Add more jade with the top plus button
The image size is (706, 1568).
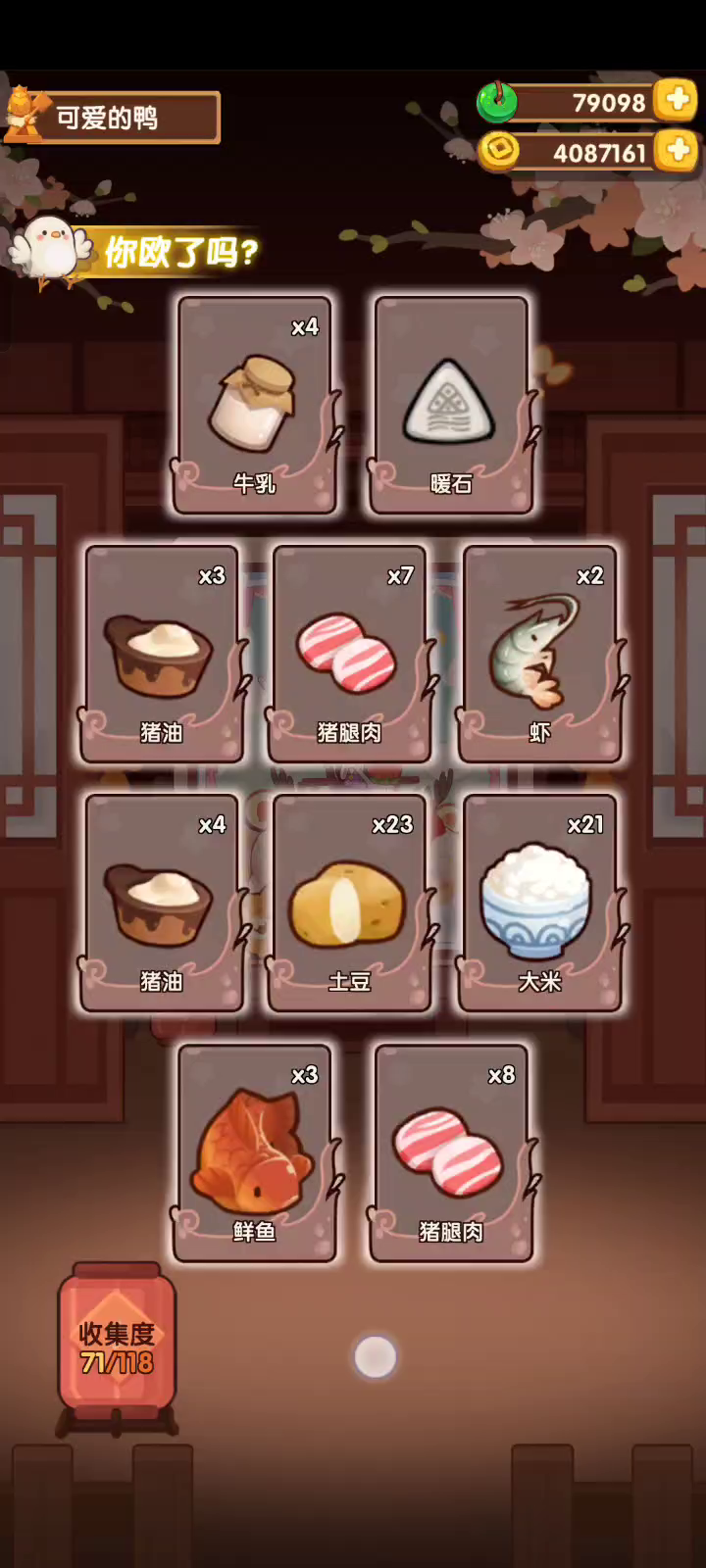(x=676, y=100)
